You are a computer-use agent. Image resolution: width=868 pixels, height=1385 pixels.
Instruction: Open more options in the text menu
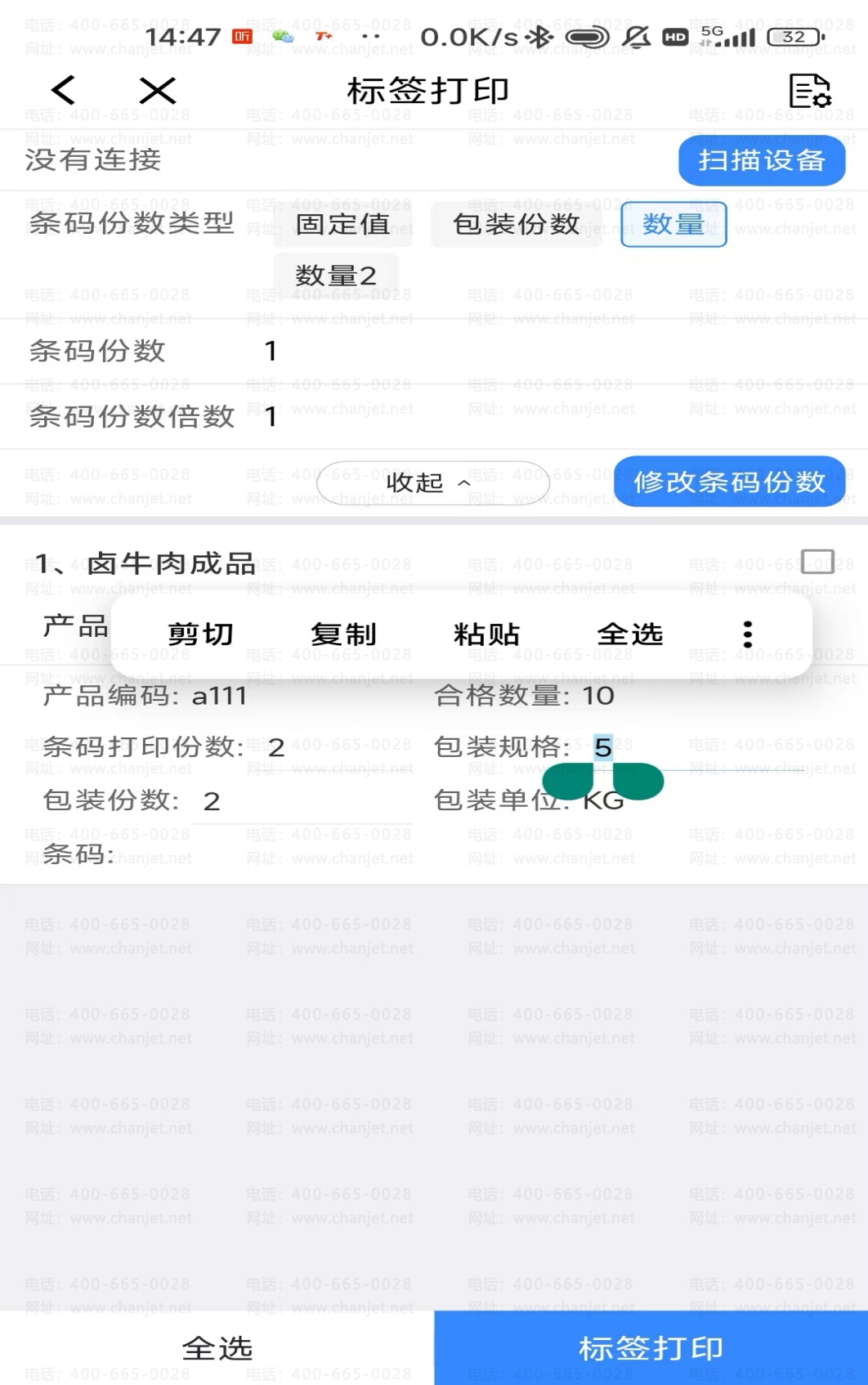click(747, 634)
